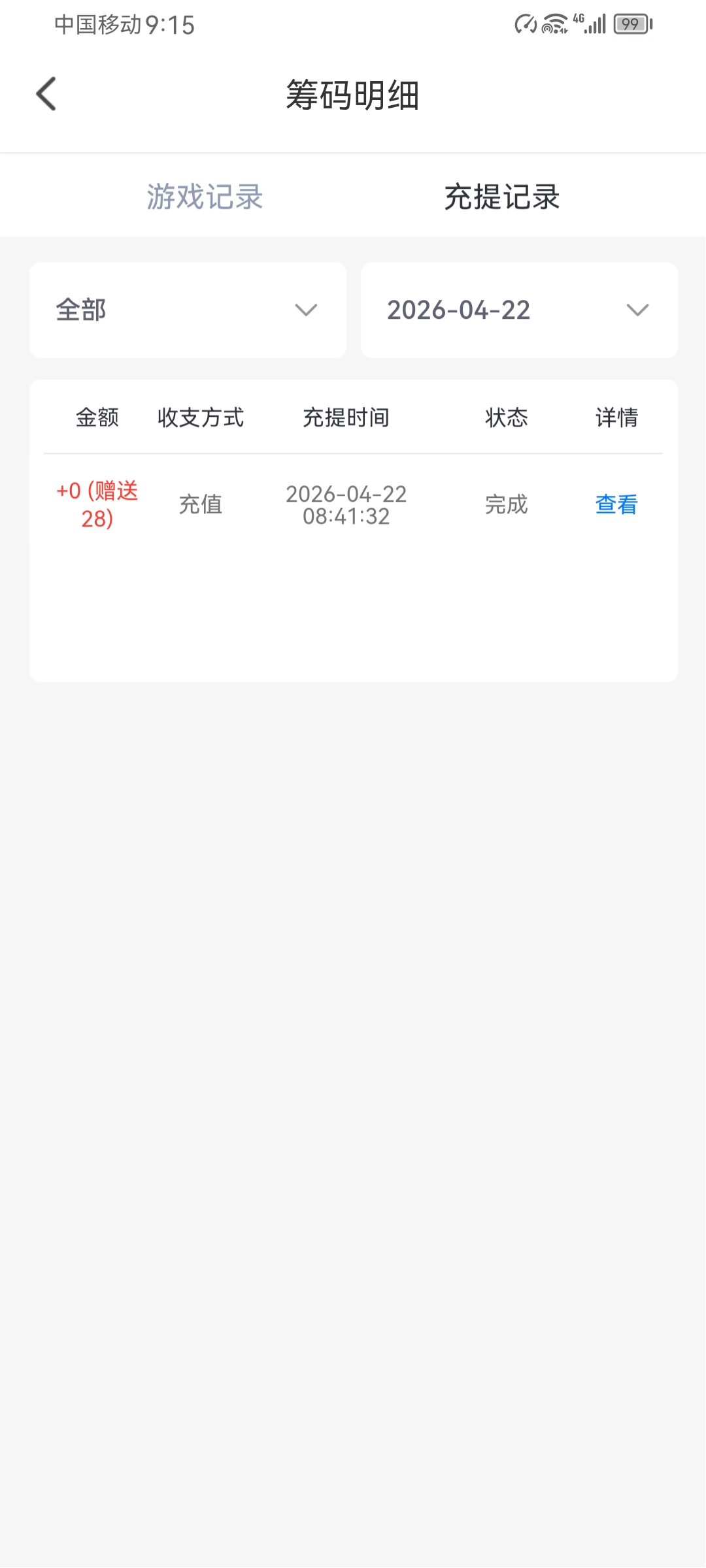Tap the timestamp 2026-04-22 08:41:32
Image resolution: width=706 pixels, height=1568 pixels.
tap(346, 504)
